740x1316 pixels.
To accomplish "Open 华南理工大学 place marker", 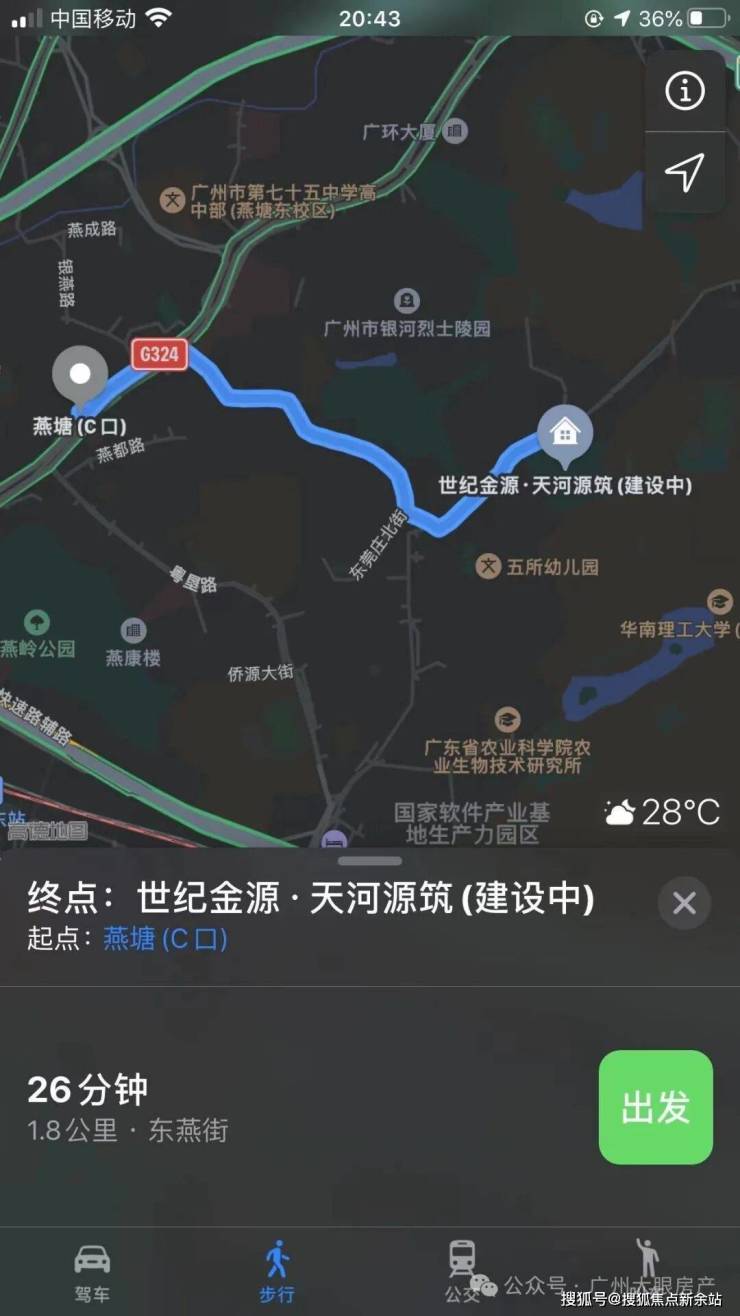I will click(719, 602).
